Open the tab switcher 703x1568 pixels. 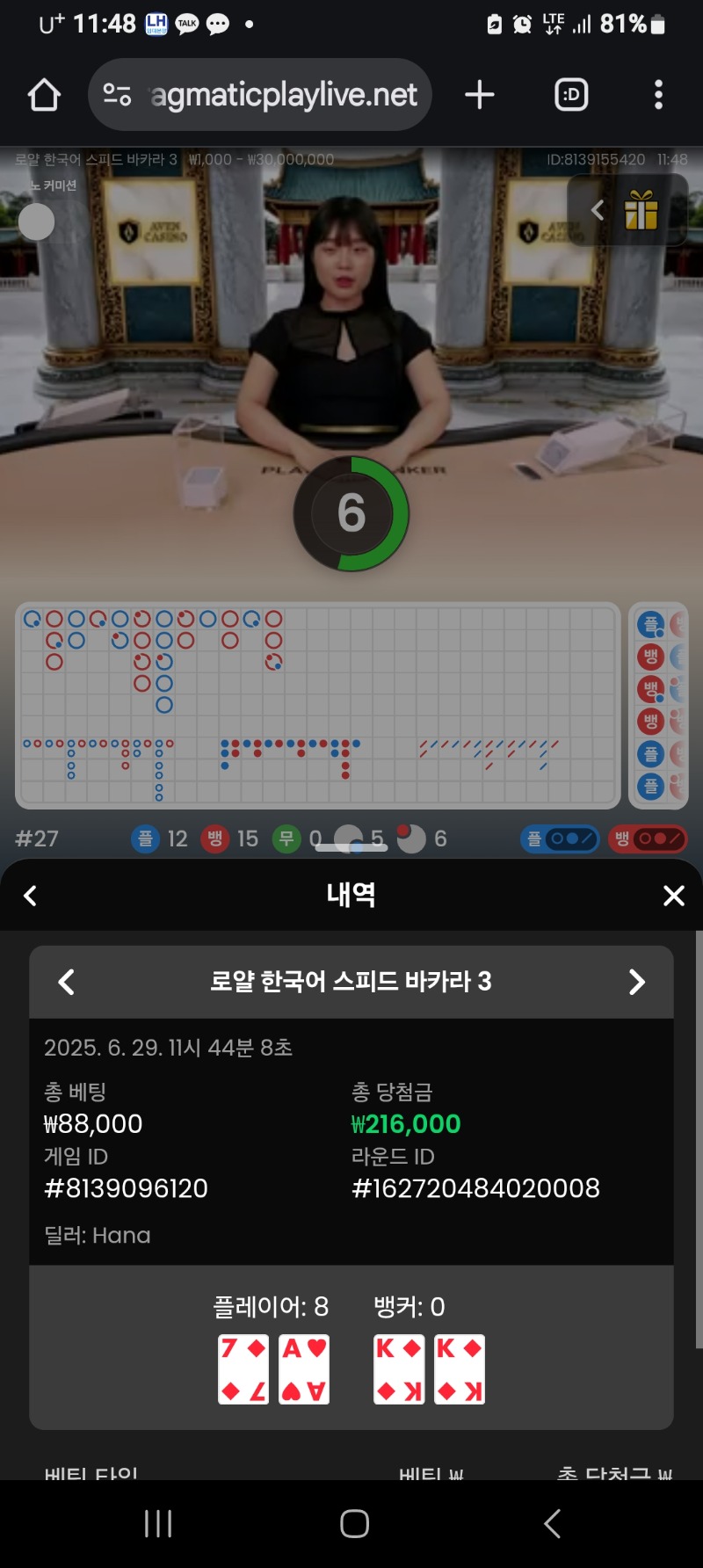(571, 94)
